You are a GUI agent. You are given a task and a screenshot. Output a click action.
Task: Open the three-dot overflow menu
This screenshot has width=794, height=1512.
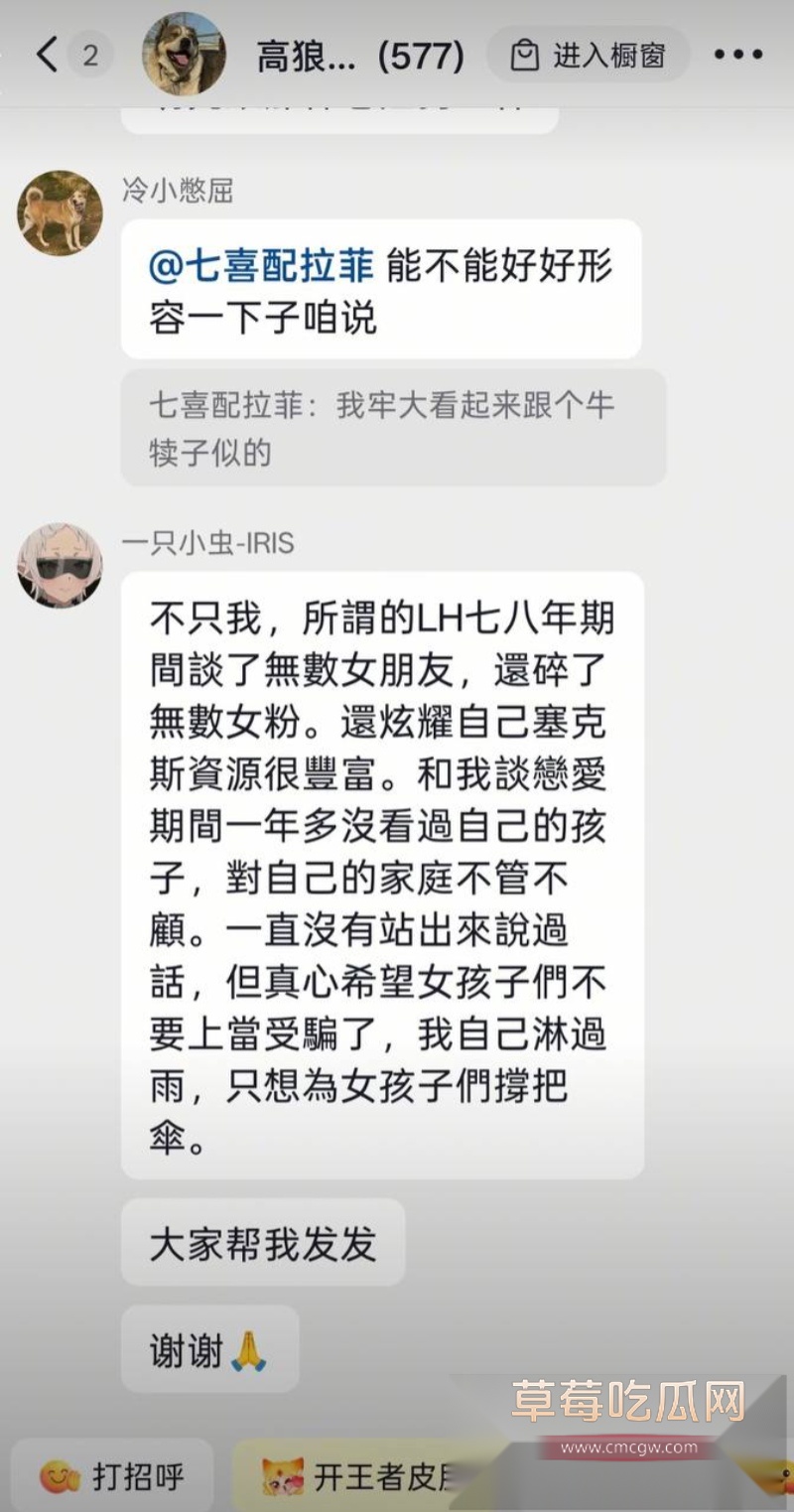738,55
